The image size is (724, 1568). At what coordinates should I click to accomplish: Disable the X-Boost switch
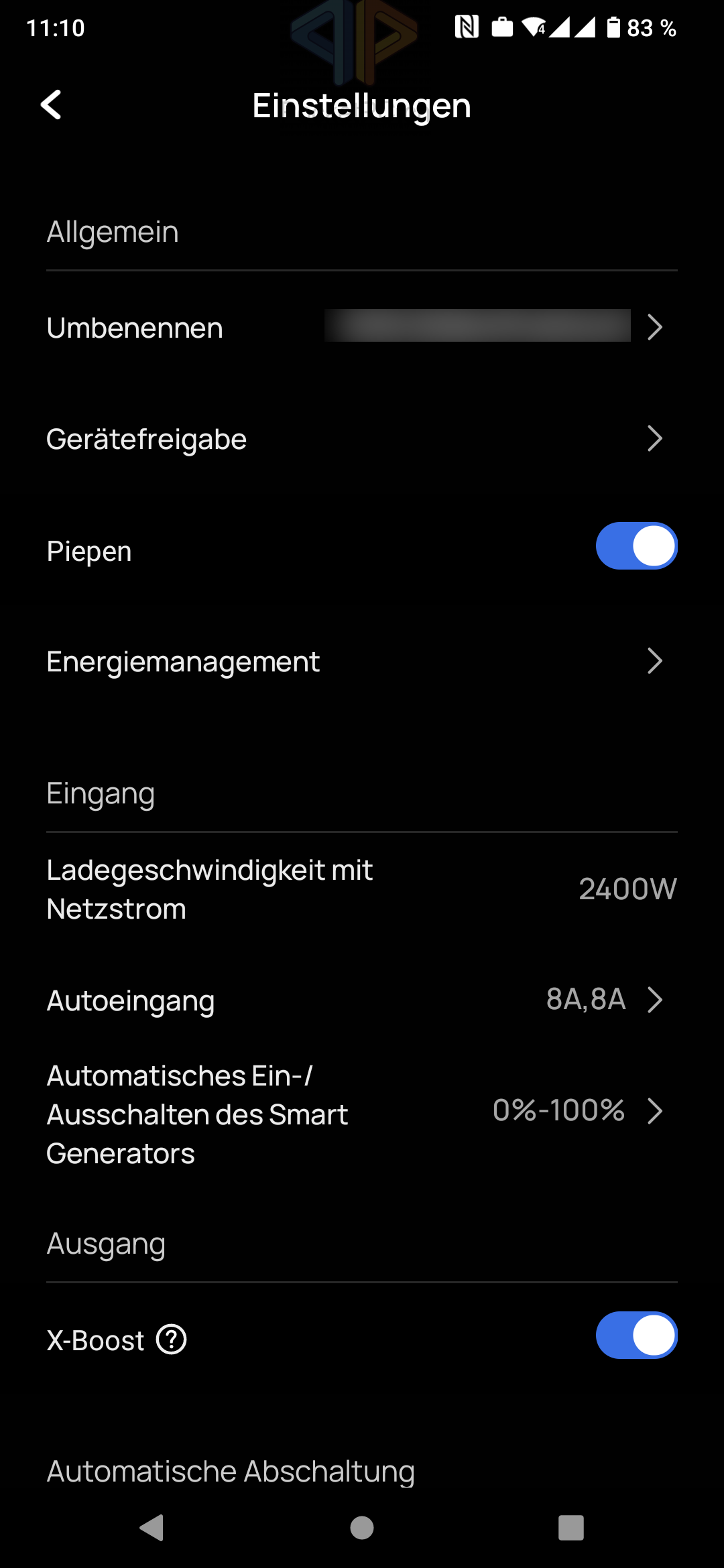(636, 1335)
